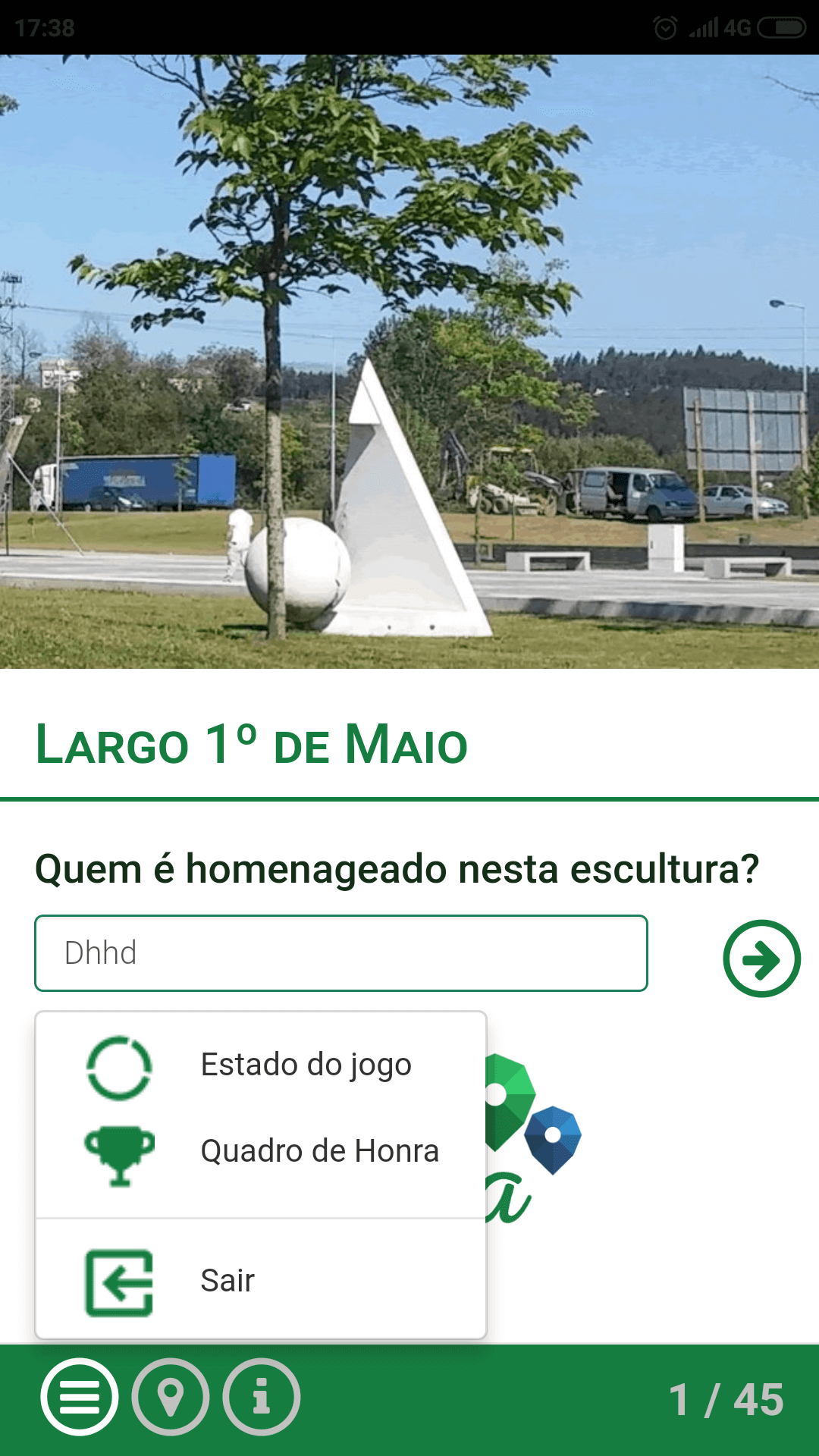The width and height of the screenshot is (819, 1456).
Task: Submit the answer with the arrow button
Action: 761,959
